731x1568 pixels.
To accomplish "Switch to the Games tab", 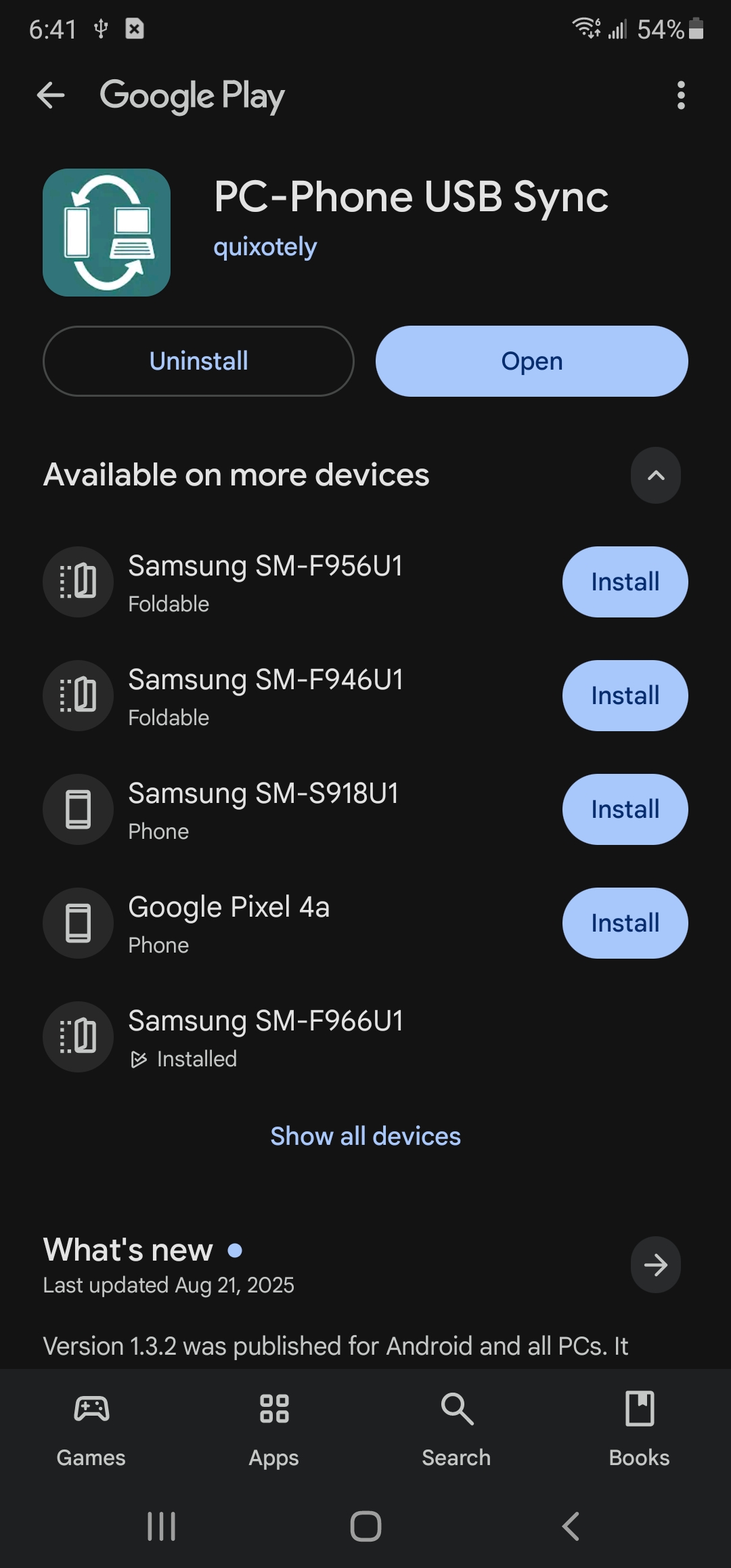I will pyautogui.click(x=91, y=1429).
